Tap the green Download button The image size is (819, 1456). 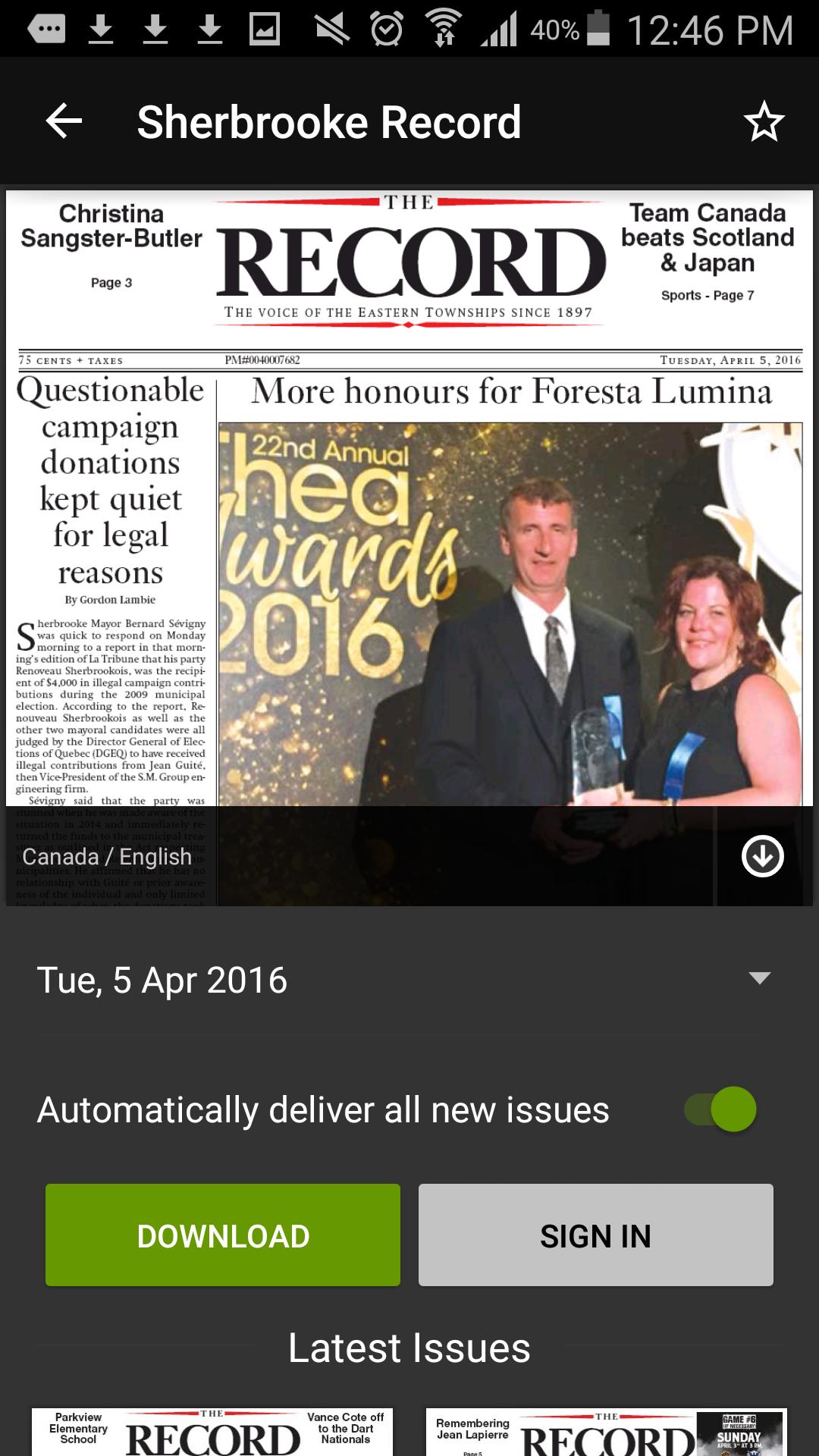pos(223,1235)
